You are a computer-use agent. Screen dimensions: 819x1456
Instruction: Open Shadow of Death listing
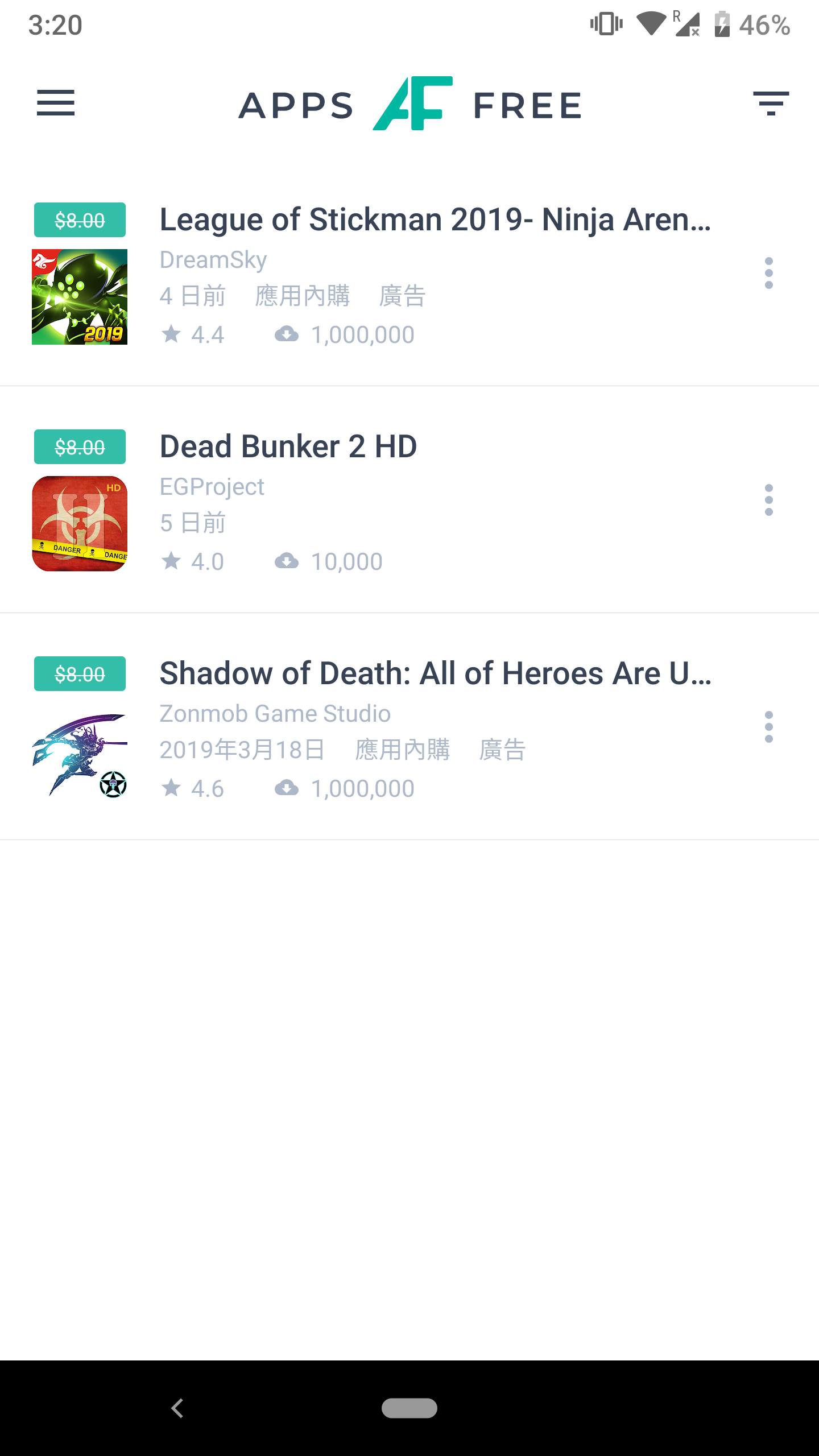(409, 727)
